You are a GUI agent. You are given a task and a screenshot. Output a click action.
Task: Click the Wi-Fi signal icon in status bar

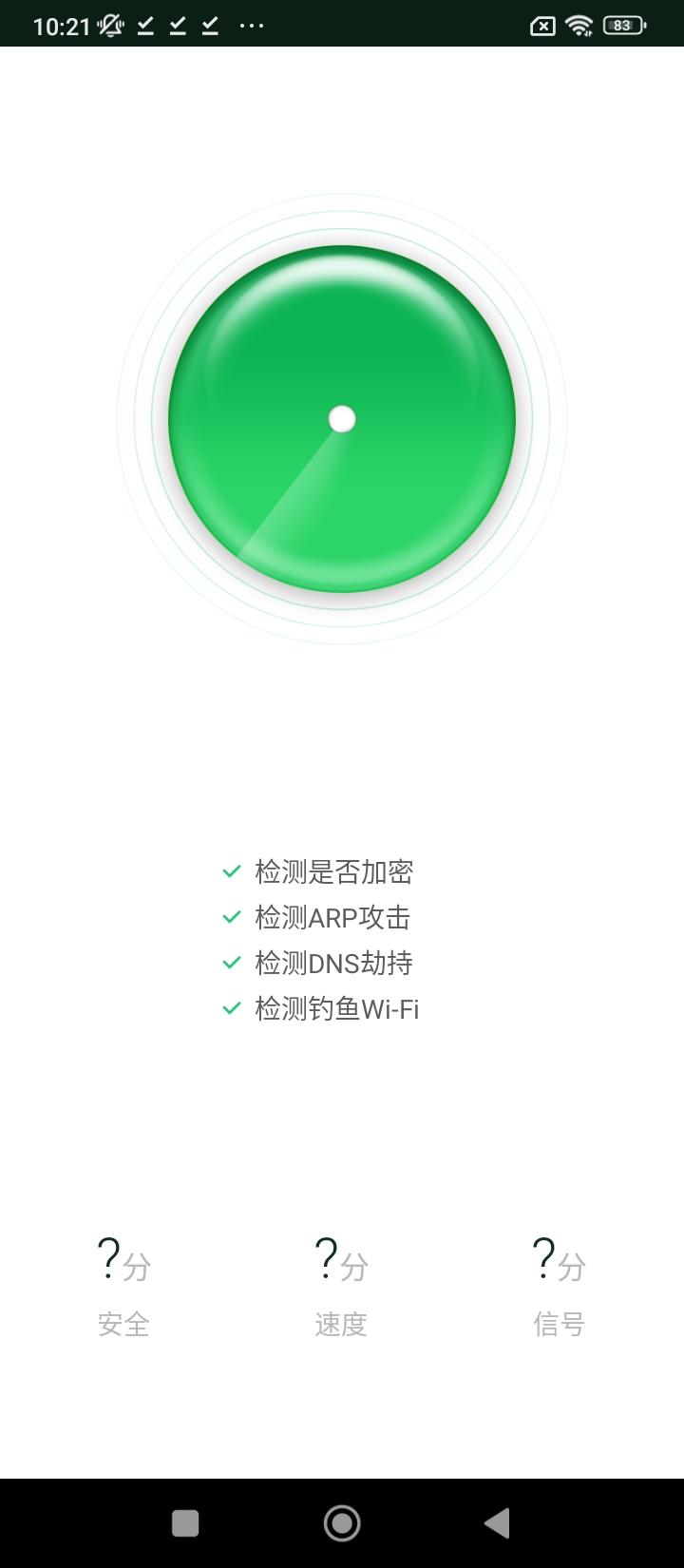[579, 26]
